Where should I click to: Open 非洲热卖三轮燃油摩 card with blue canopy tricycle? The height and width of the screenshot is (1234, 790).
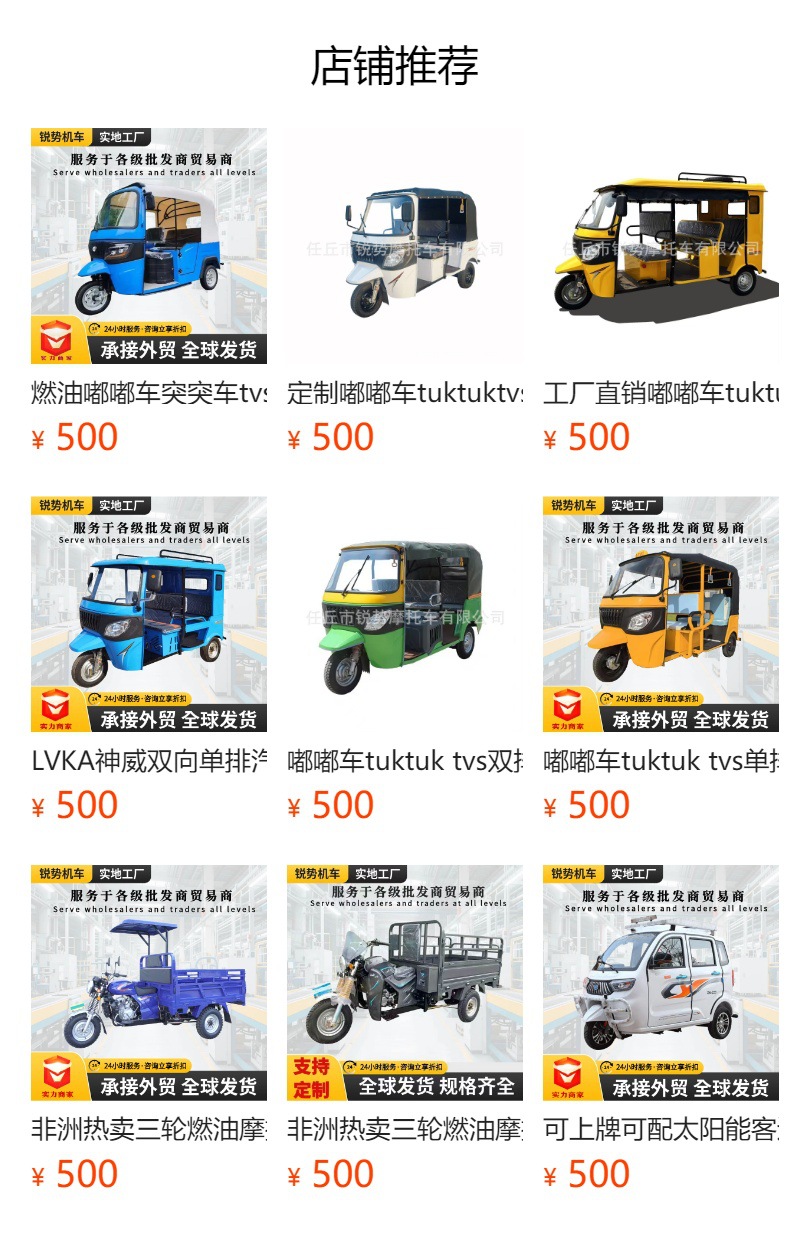tap(149, 982)
